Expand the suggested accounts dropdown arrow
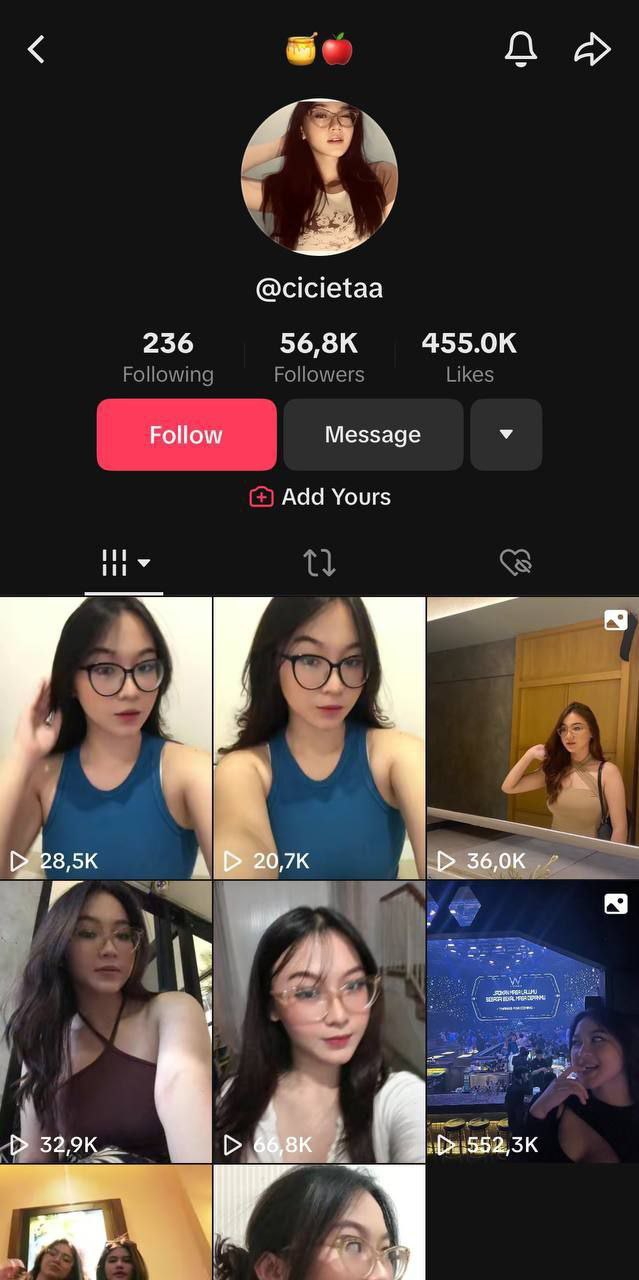 pyautogui.click(x=506, y=435)
